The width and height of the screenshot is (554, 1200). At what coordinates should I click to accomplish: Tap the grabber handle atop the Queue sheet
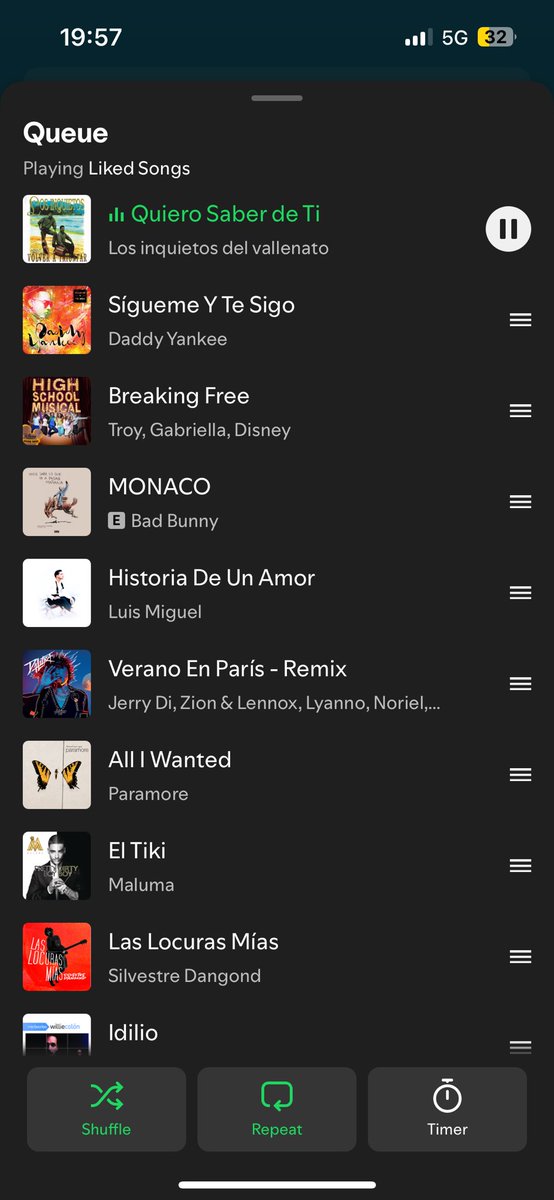coord(277,98)
